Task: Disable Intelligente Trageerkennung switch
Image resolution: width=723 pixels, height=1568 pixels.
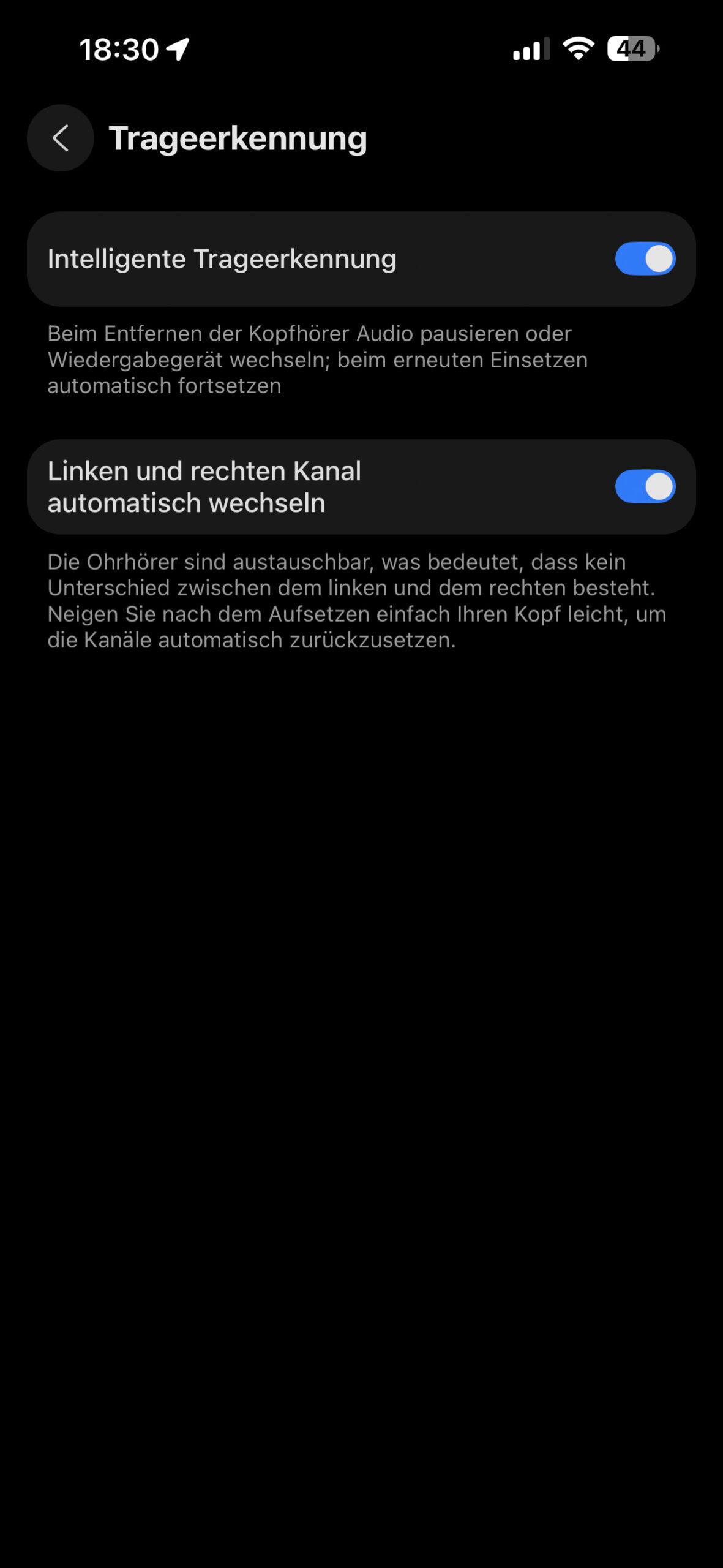Action: click(645, 259)
